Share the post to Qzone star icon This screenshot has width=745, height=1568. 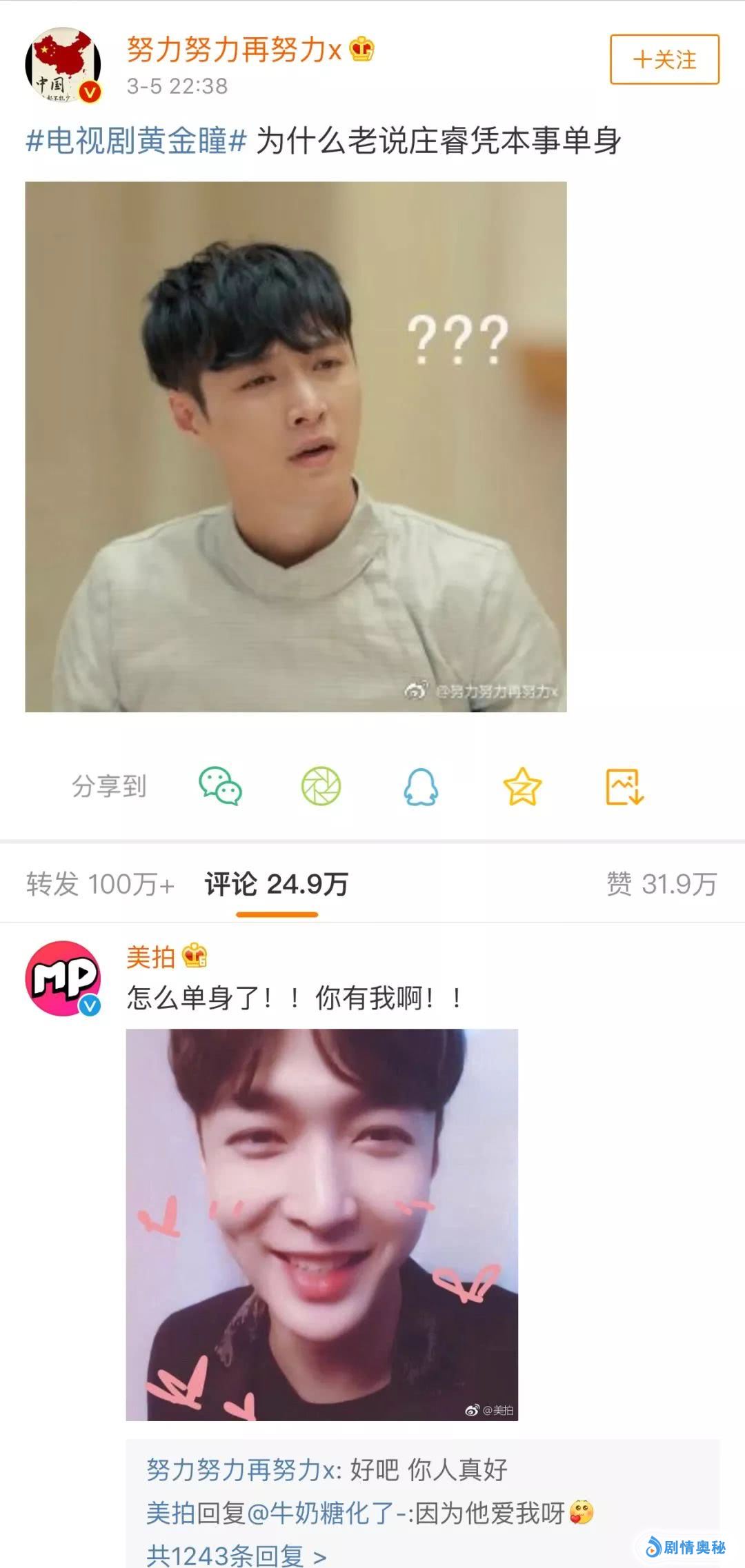tap(522, 786)
